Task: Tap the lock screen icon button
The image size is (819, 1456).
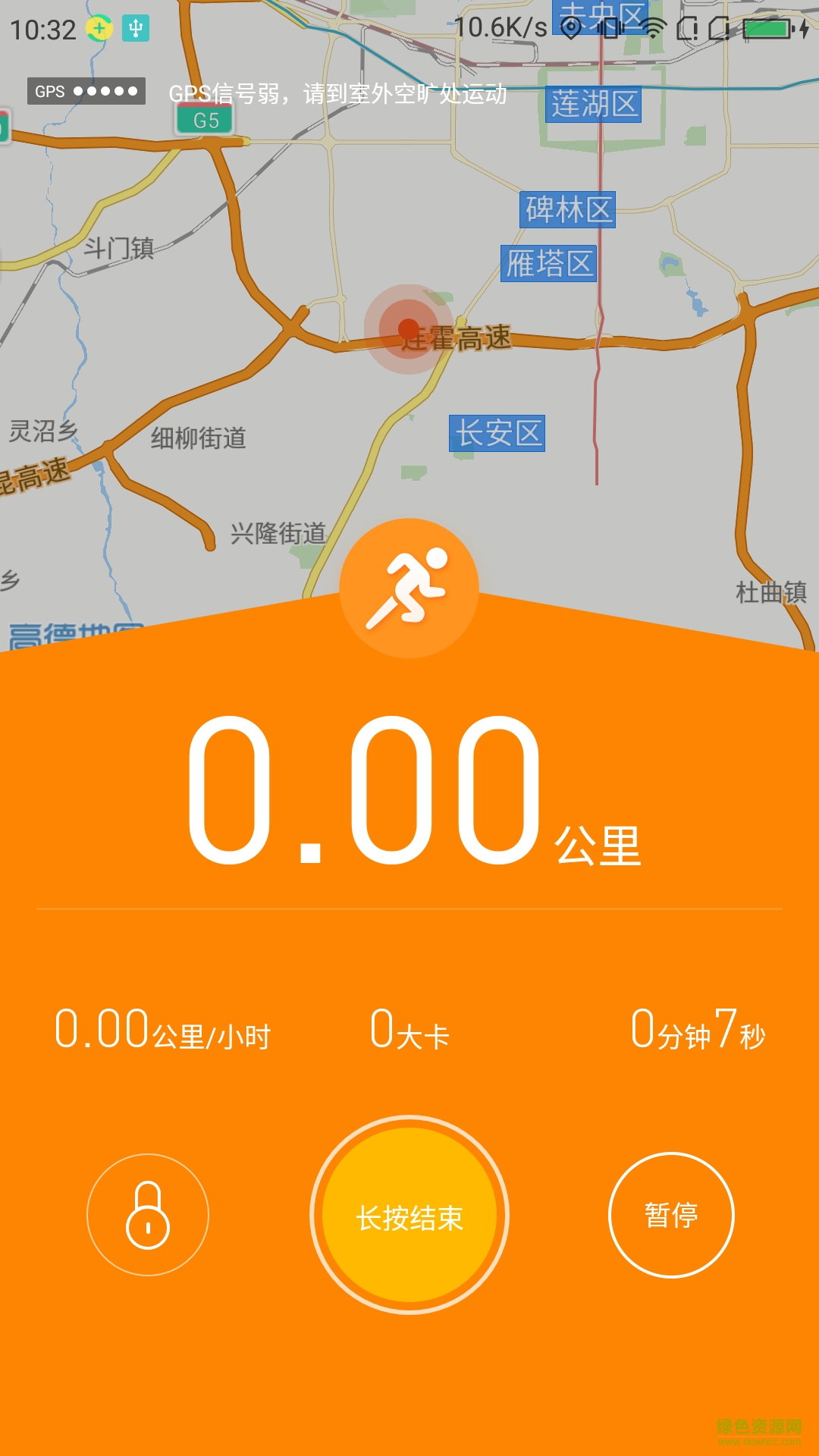Action: pos(148,1215)
